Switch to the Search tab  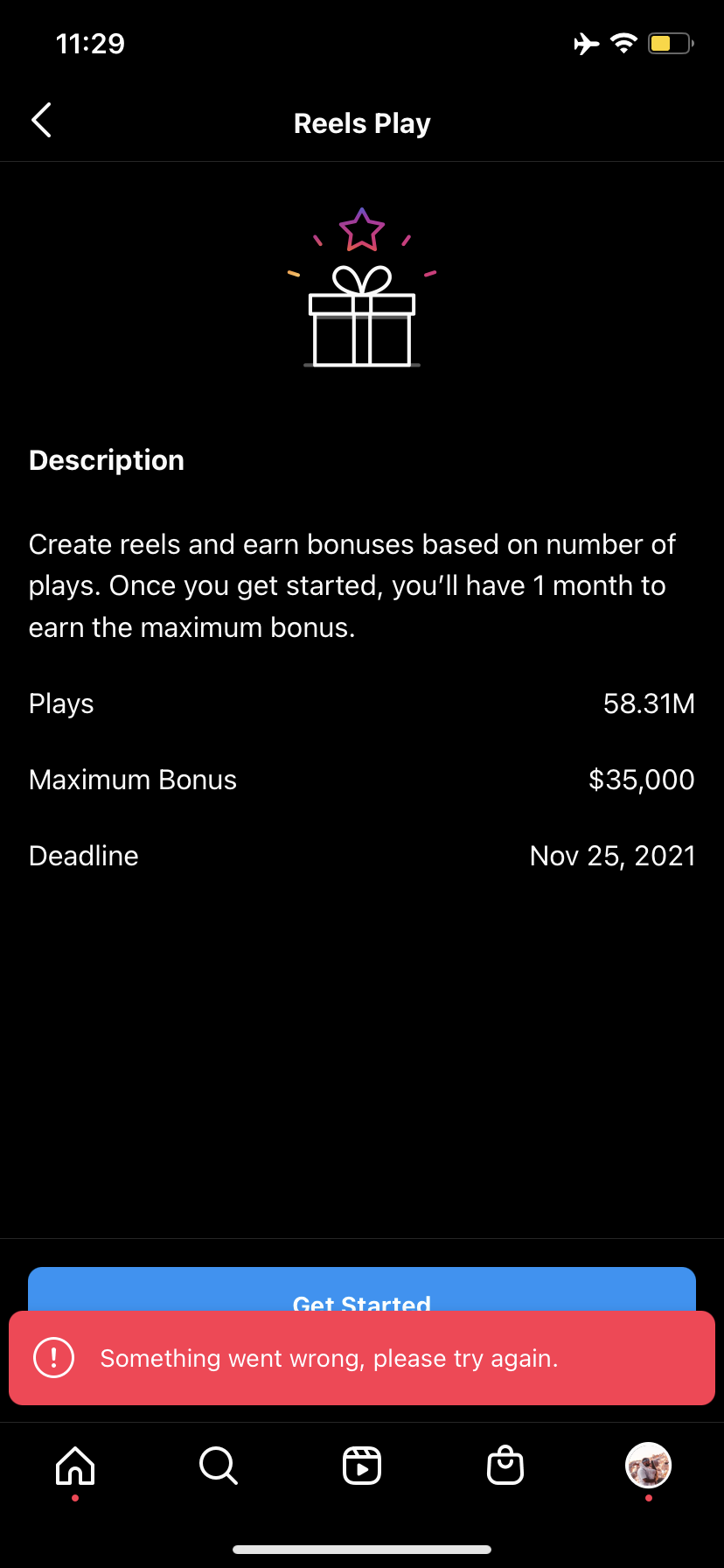tap(218, 1465)
